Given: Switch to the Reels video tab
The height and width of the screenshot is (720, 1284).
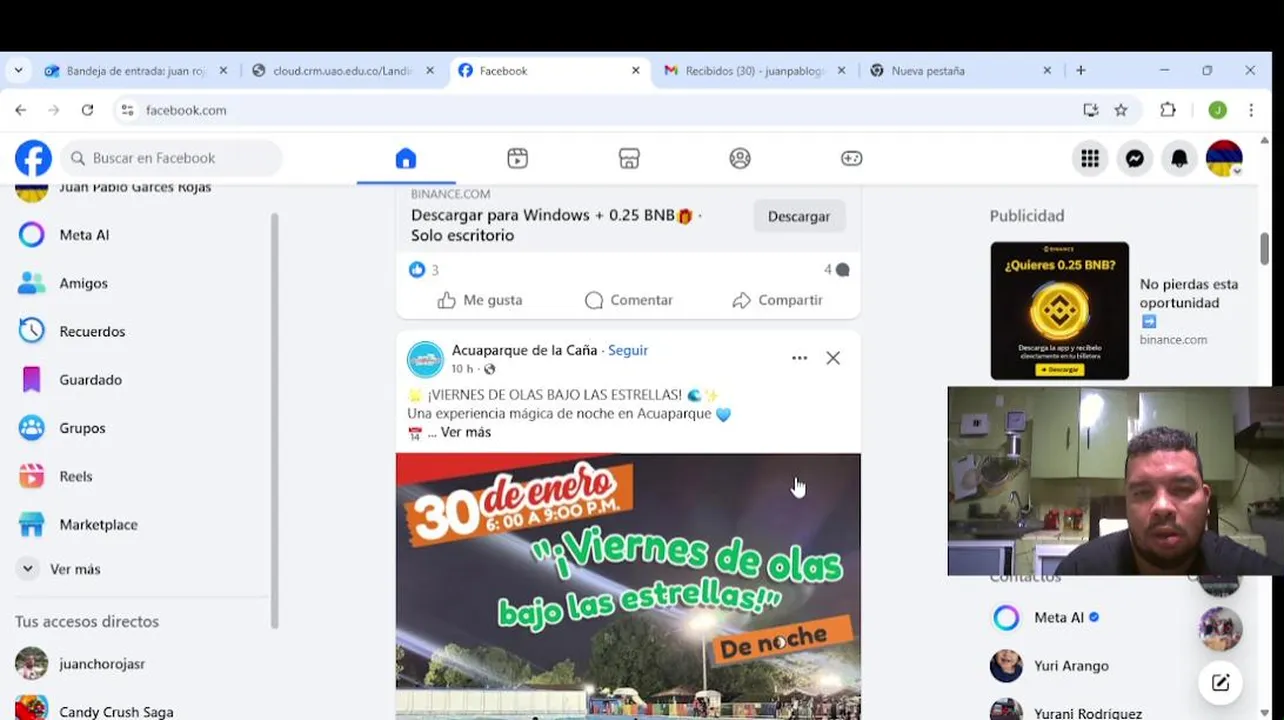Looking at the screenshot, I should pos(517,158).
